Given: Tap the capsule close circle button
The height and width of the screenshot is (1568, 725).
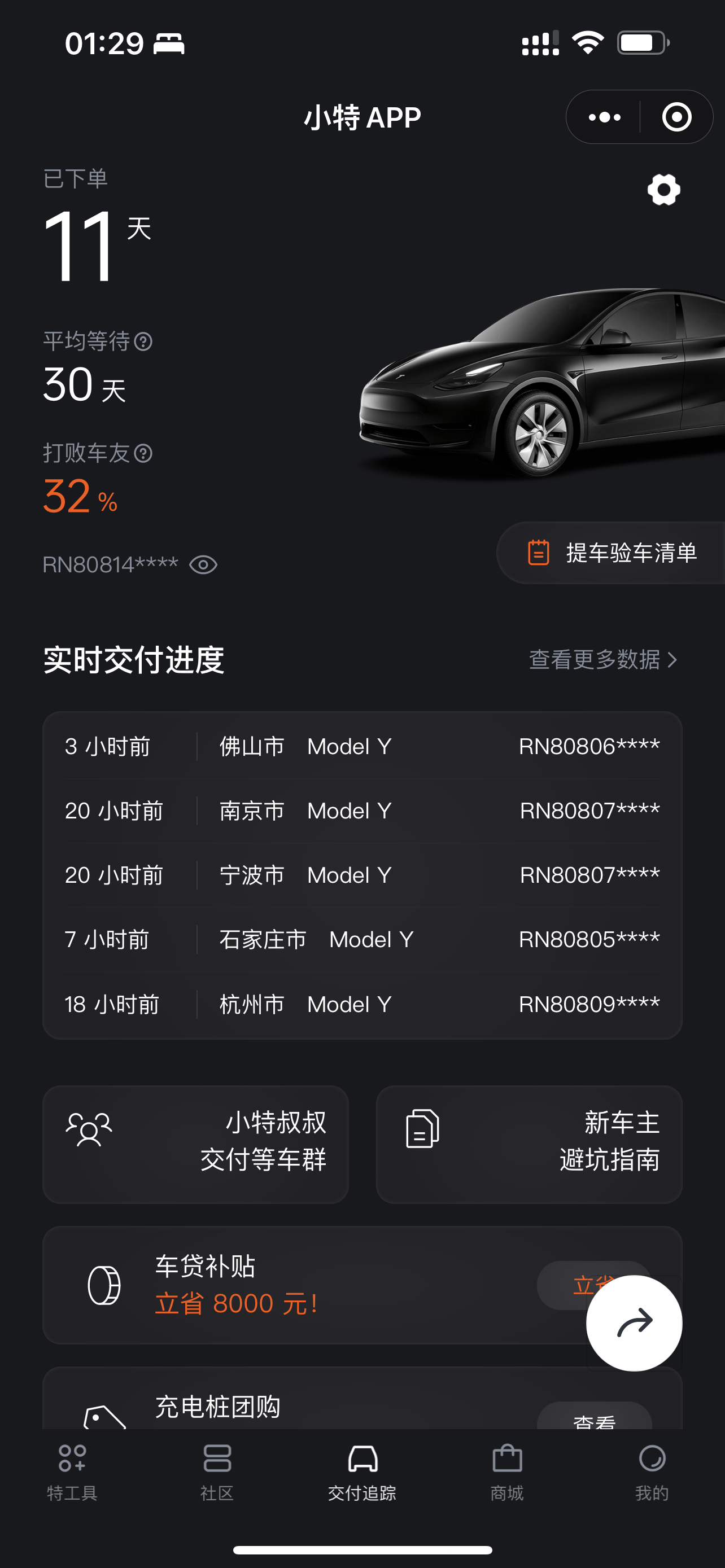Looking at the screenshot, I should [676, 116].
